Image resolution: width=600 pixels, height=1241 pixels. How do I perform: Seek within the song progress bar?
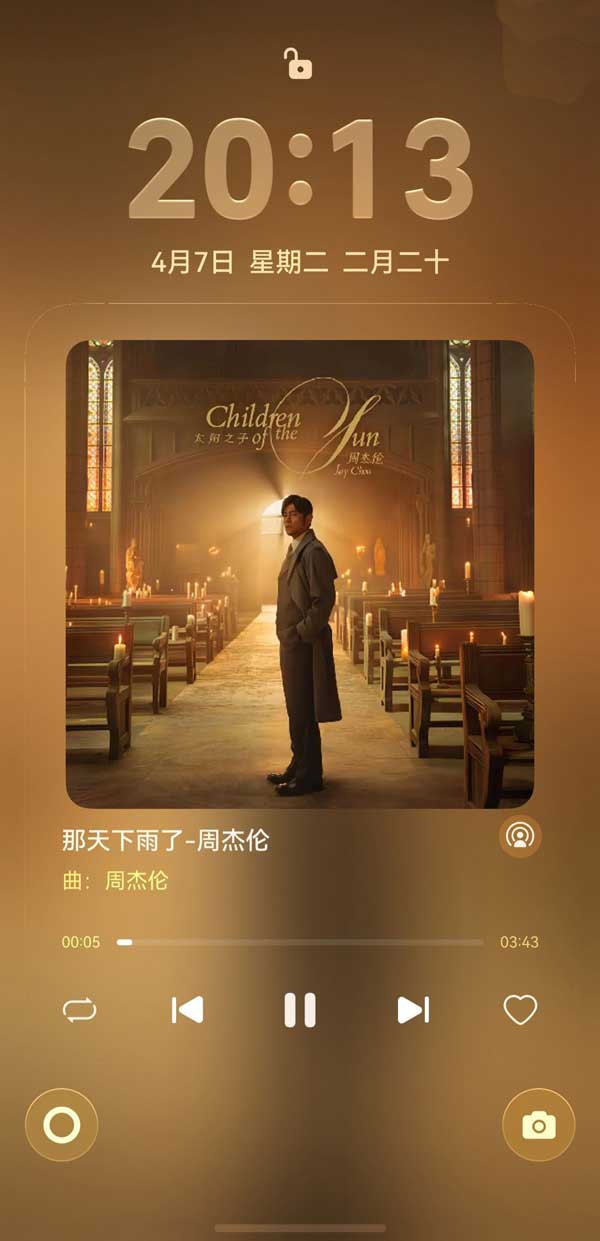point(300,942)
